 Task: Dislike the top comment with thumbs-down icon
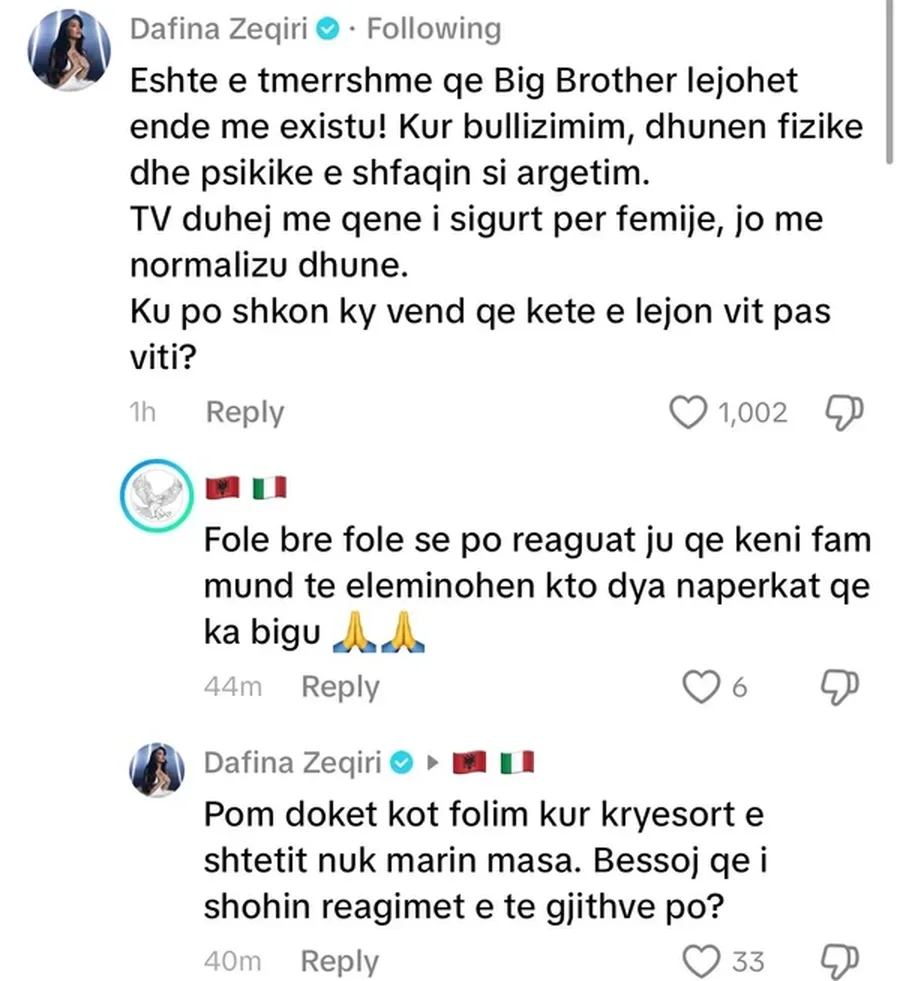843,411
